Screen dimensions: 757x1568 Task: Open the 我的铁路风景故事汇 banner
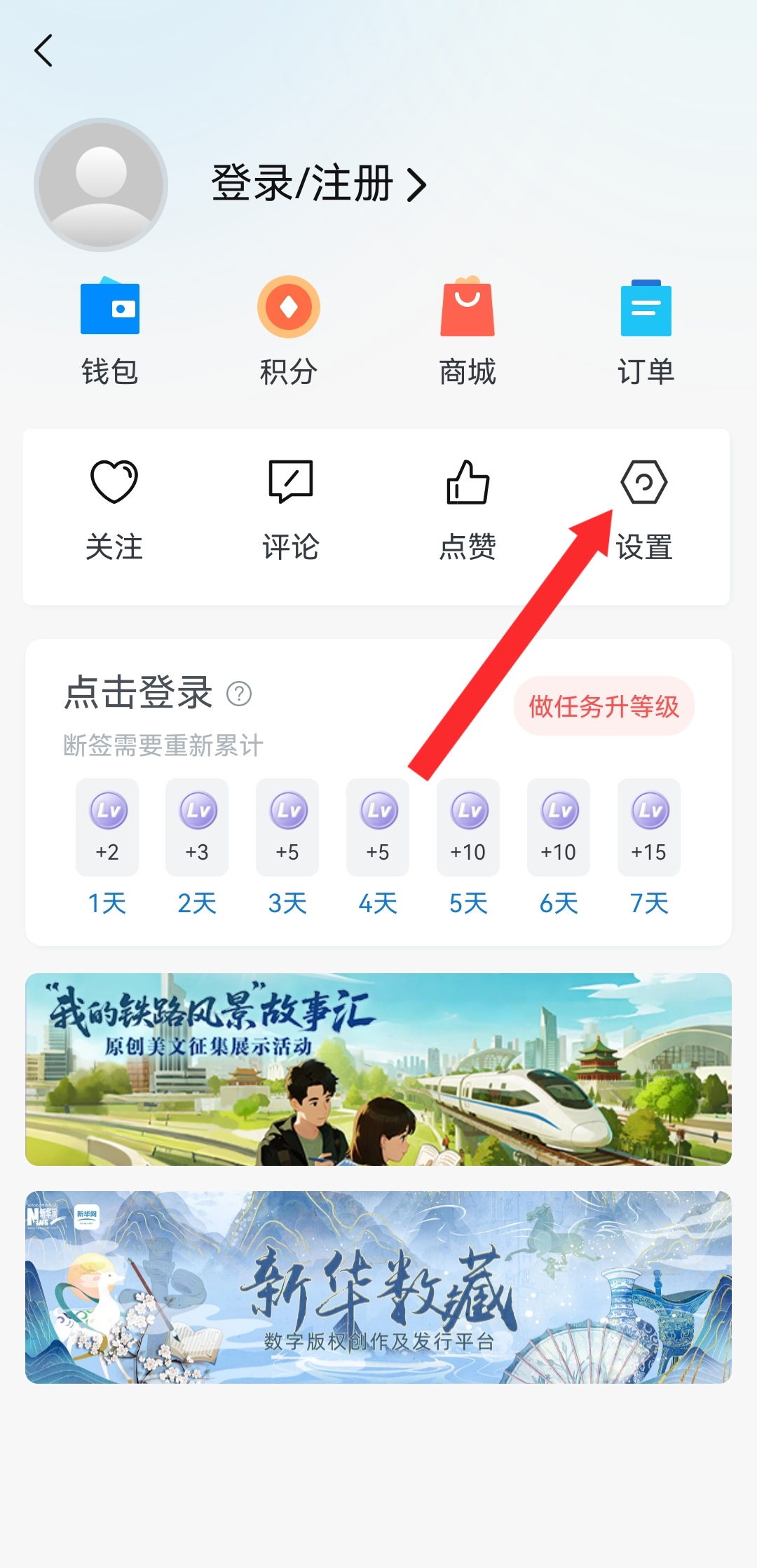[x=378, y=1069]
